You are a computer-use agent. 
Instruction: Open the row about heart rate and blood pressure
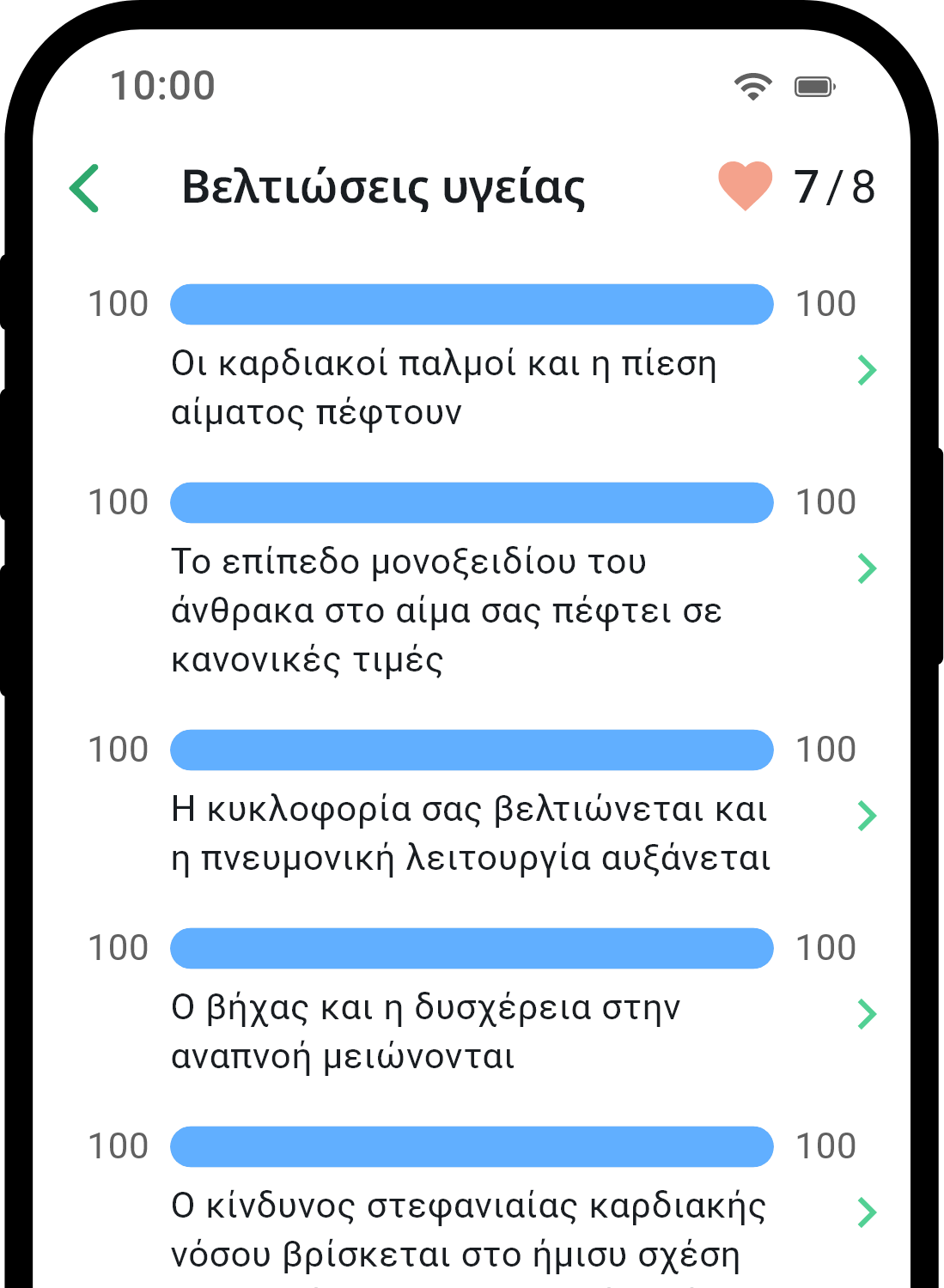(x=866, y=370)
